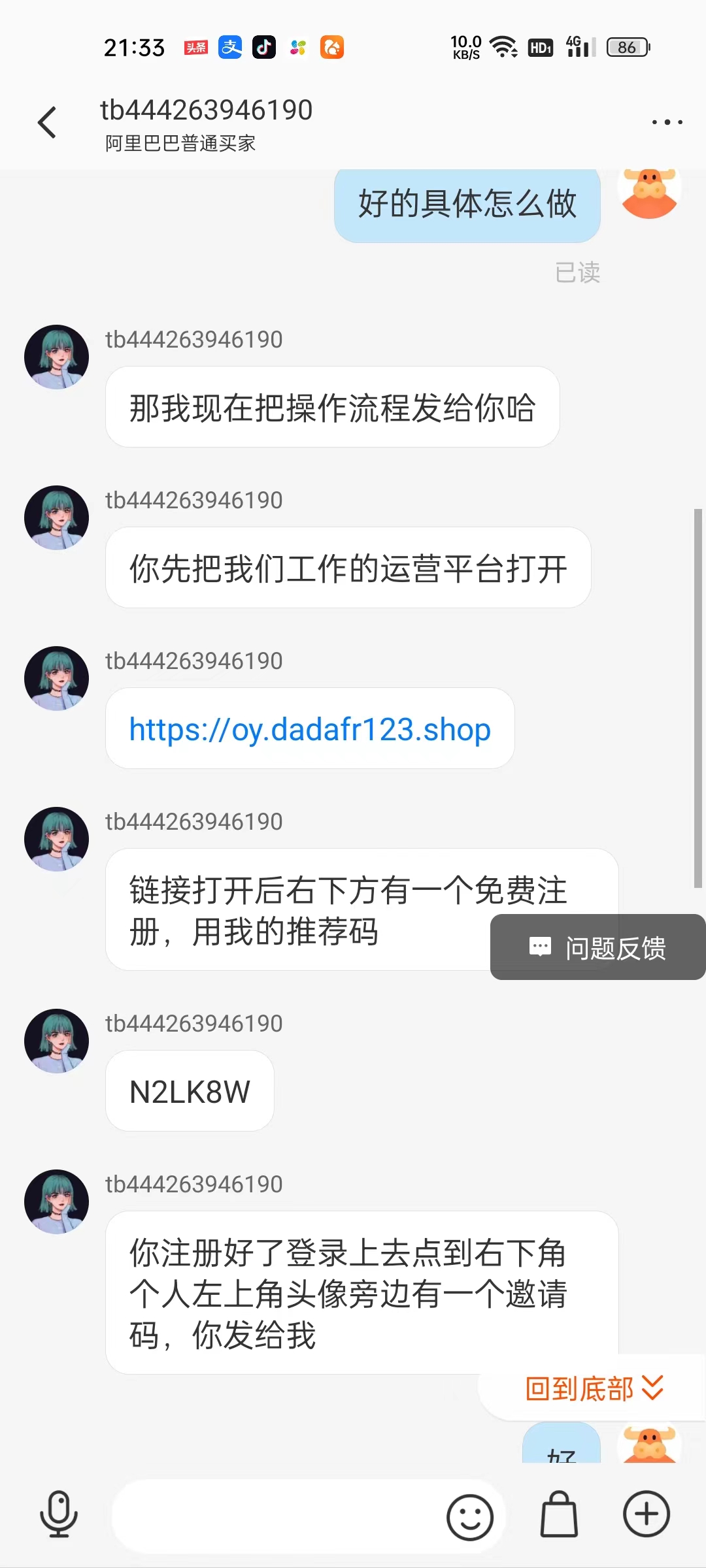The width and height of the screenshot is (706, 1568).
Task: Tap the back arrow to exit chat
Action: pyautogui.click(x=47, y=122)
